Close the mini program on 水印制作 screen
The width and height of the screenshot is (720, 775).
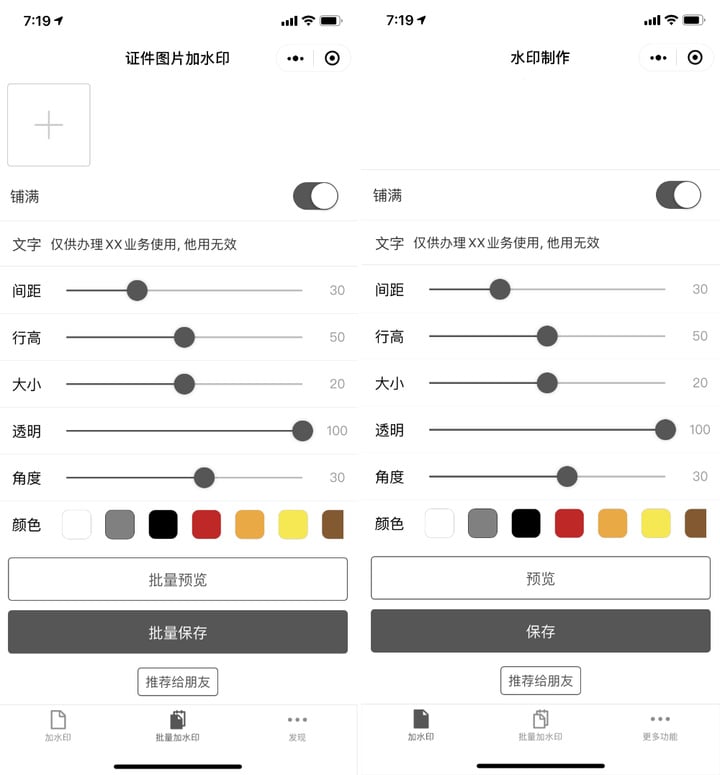point(696,58)
